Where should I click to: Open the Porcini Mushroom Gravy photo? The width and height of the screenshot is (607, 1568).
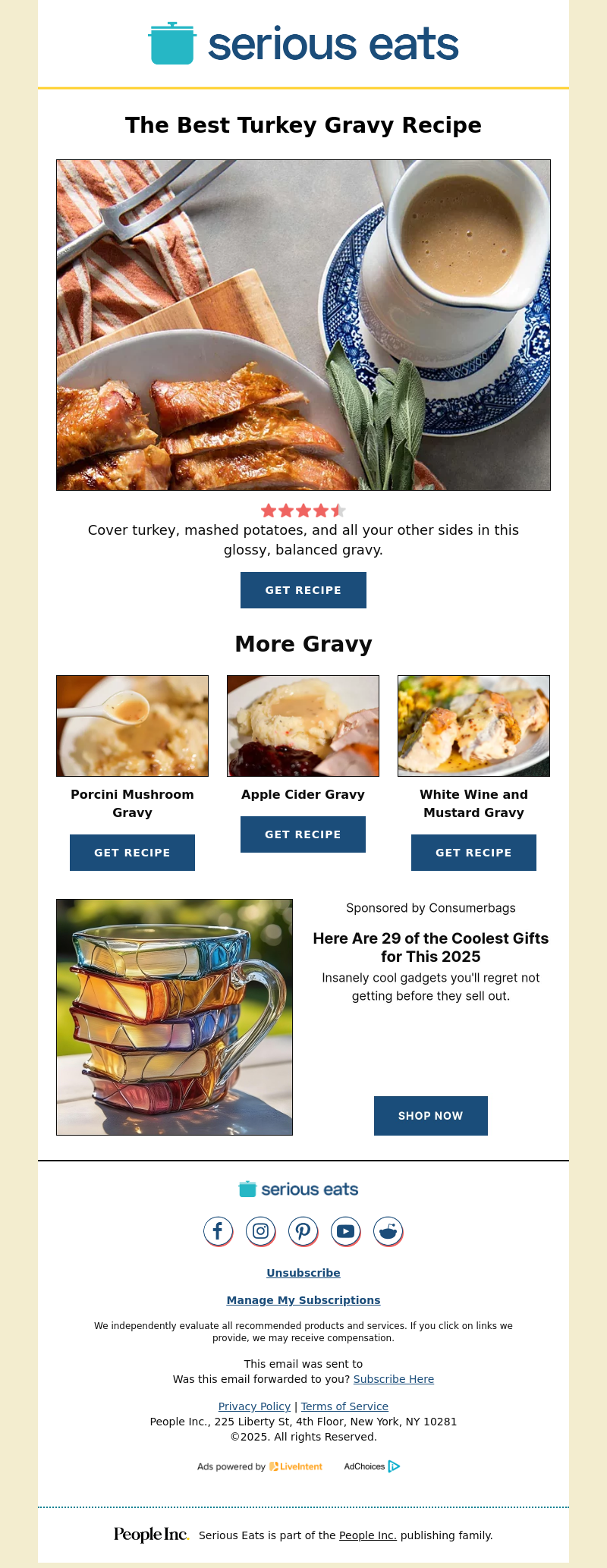pyautogui.click(x=132, y=726)
